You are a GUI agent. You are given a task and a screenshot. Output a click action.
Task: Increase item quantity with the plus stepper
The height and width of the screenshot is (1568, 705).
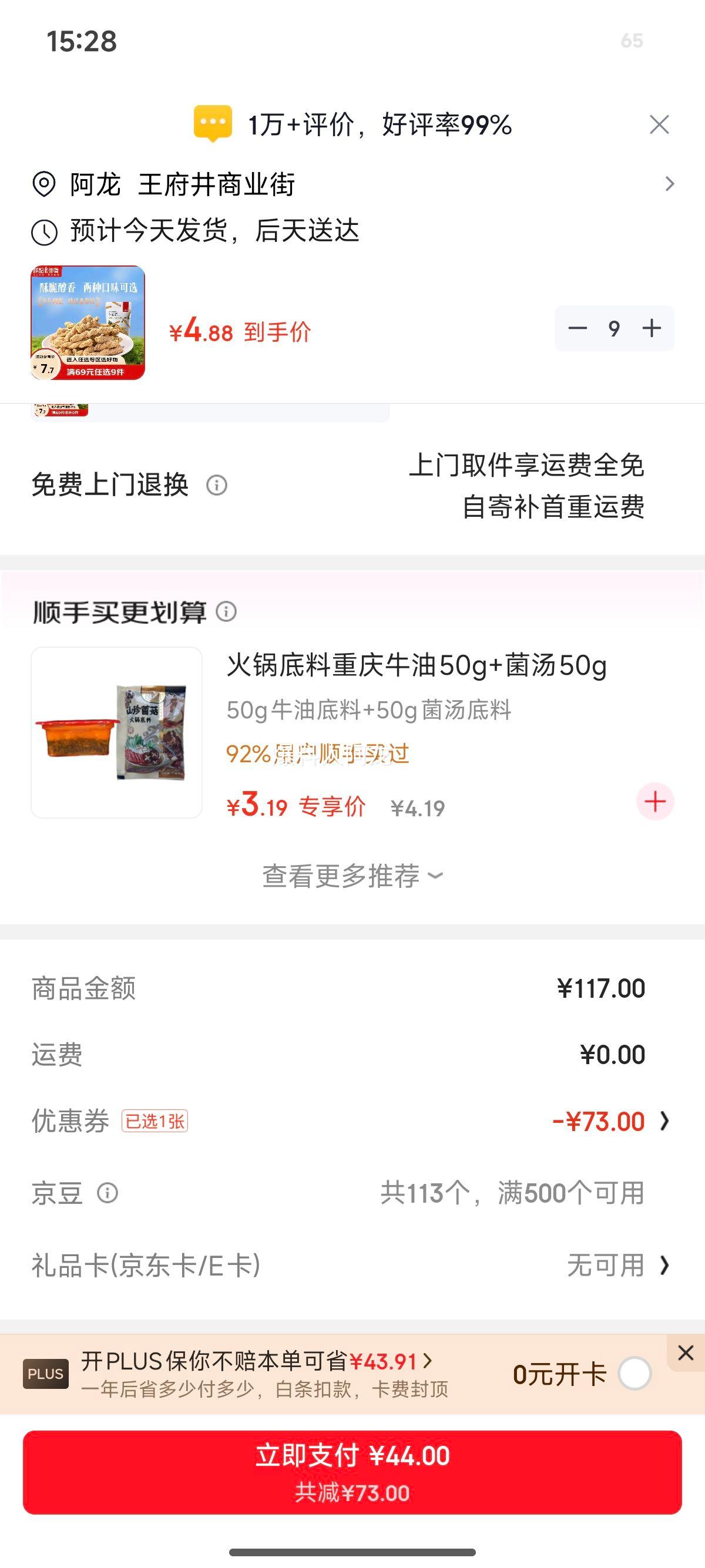[x=652, y=328]
